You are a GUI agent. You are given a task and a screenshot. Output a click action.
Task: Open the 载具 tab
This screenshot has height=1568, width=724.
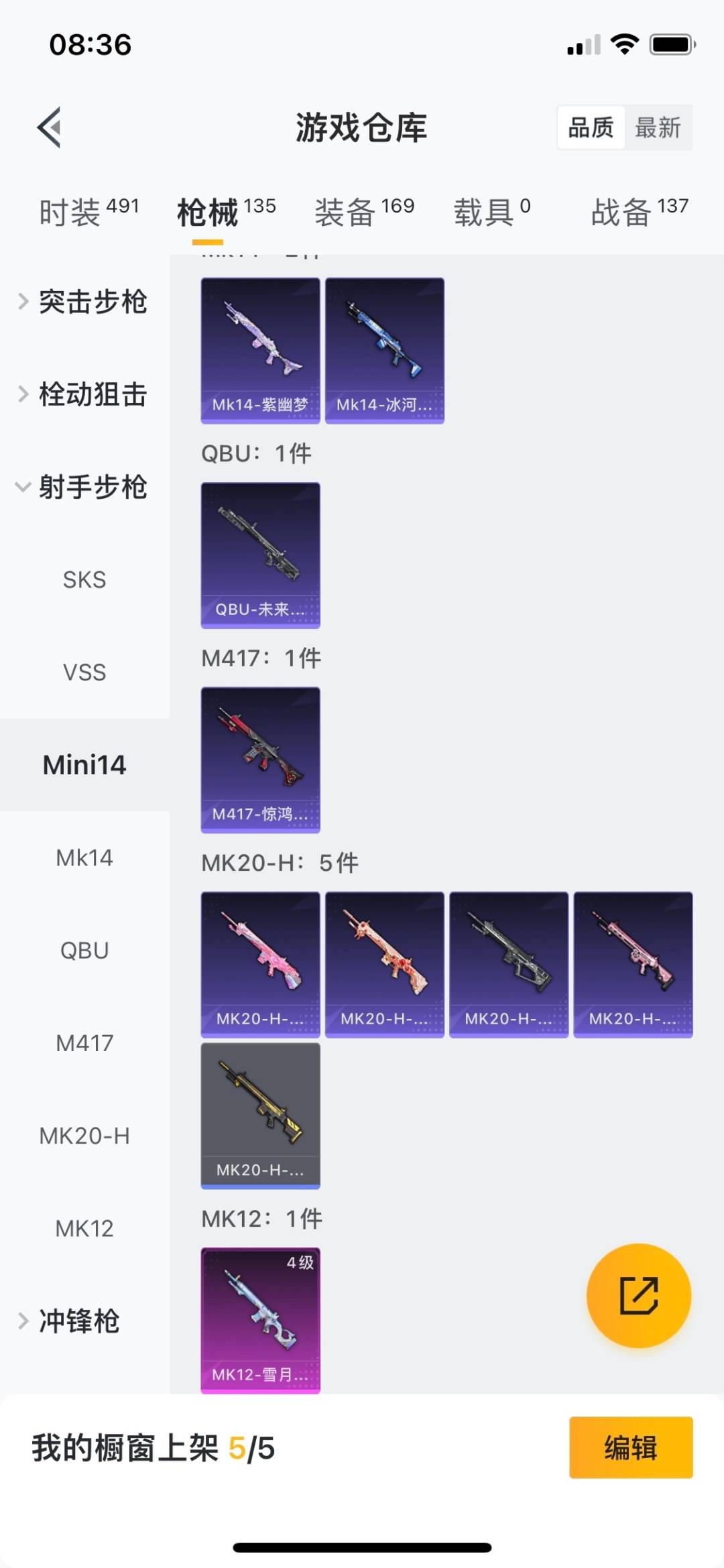pos(491,212)
